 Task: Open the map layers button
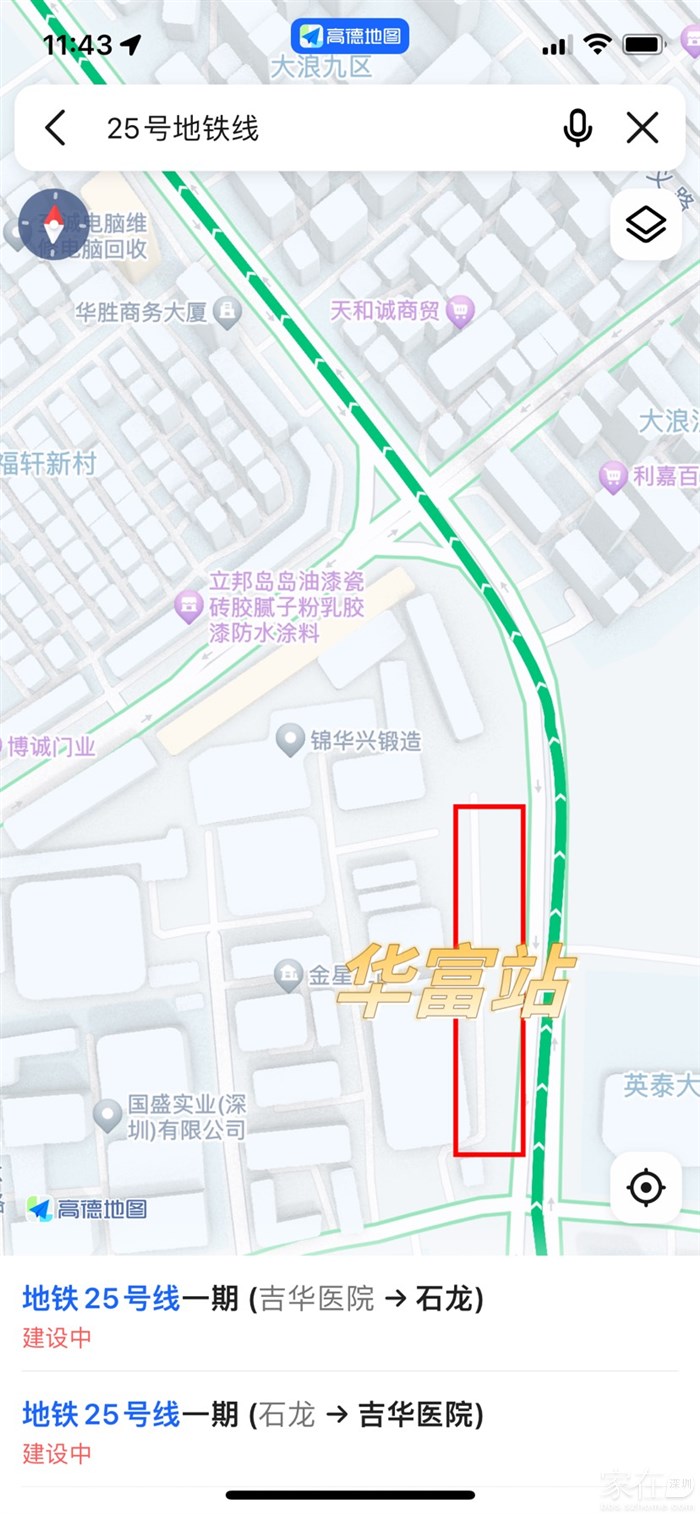tap(646, 225)
